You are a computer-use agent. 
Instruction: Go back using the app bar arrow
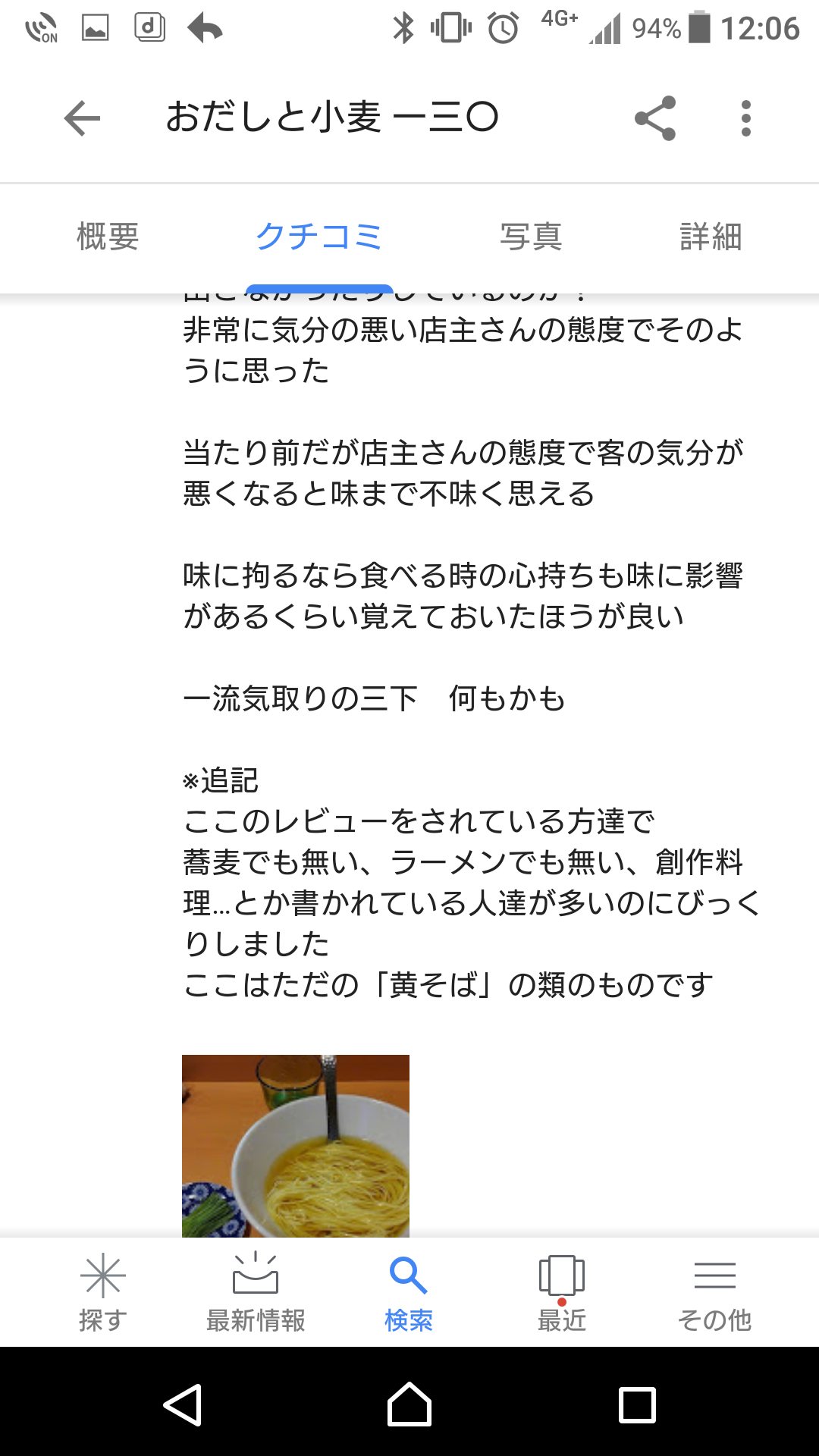(82, 118)
